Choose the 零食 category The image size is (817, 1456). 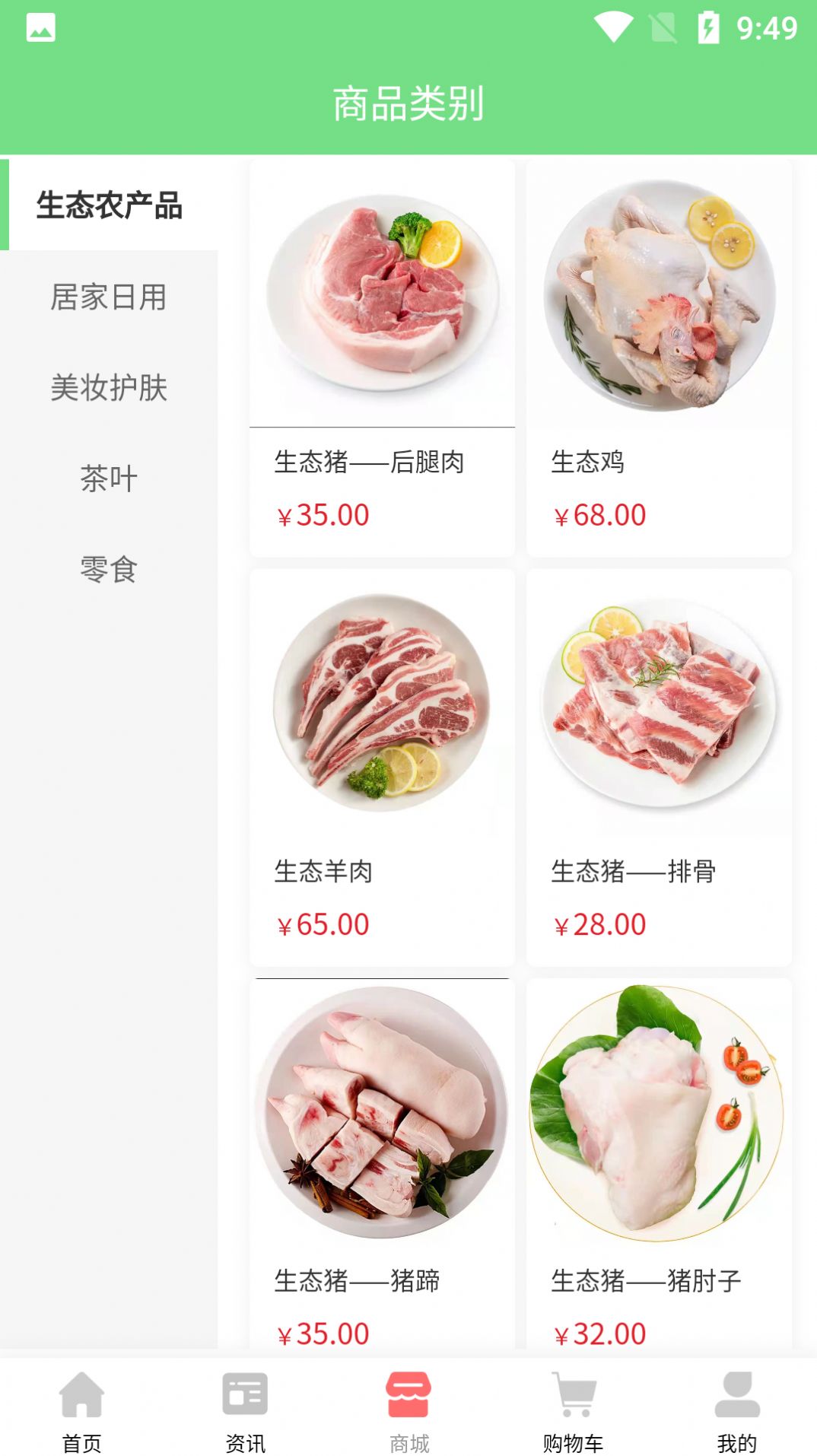109,569
